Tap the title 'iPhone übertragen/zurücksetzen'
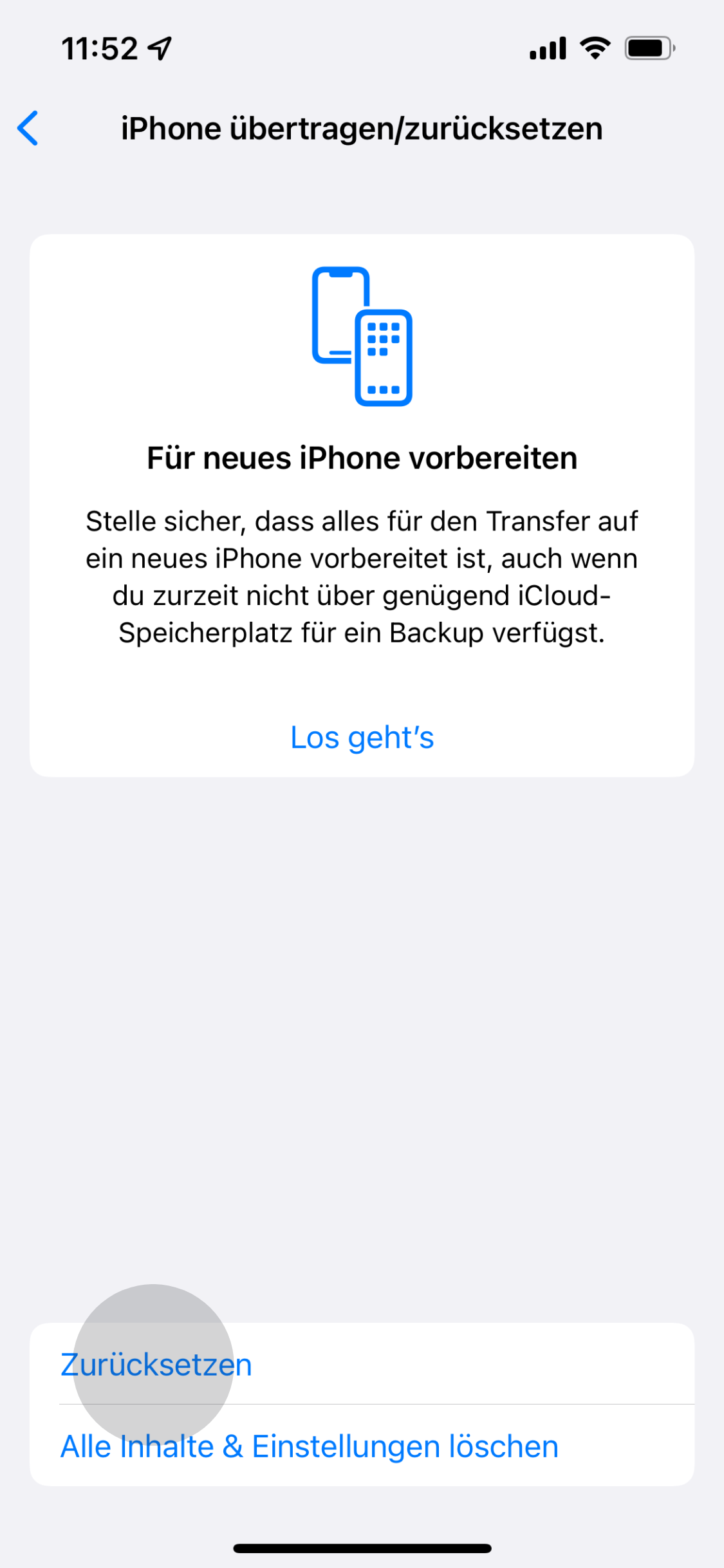Viewport: 724px width, 1568px height. (362, 128)
